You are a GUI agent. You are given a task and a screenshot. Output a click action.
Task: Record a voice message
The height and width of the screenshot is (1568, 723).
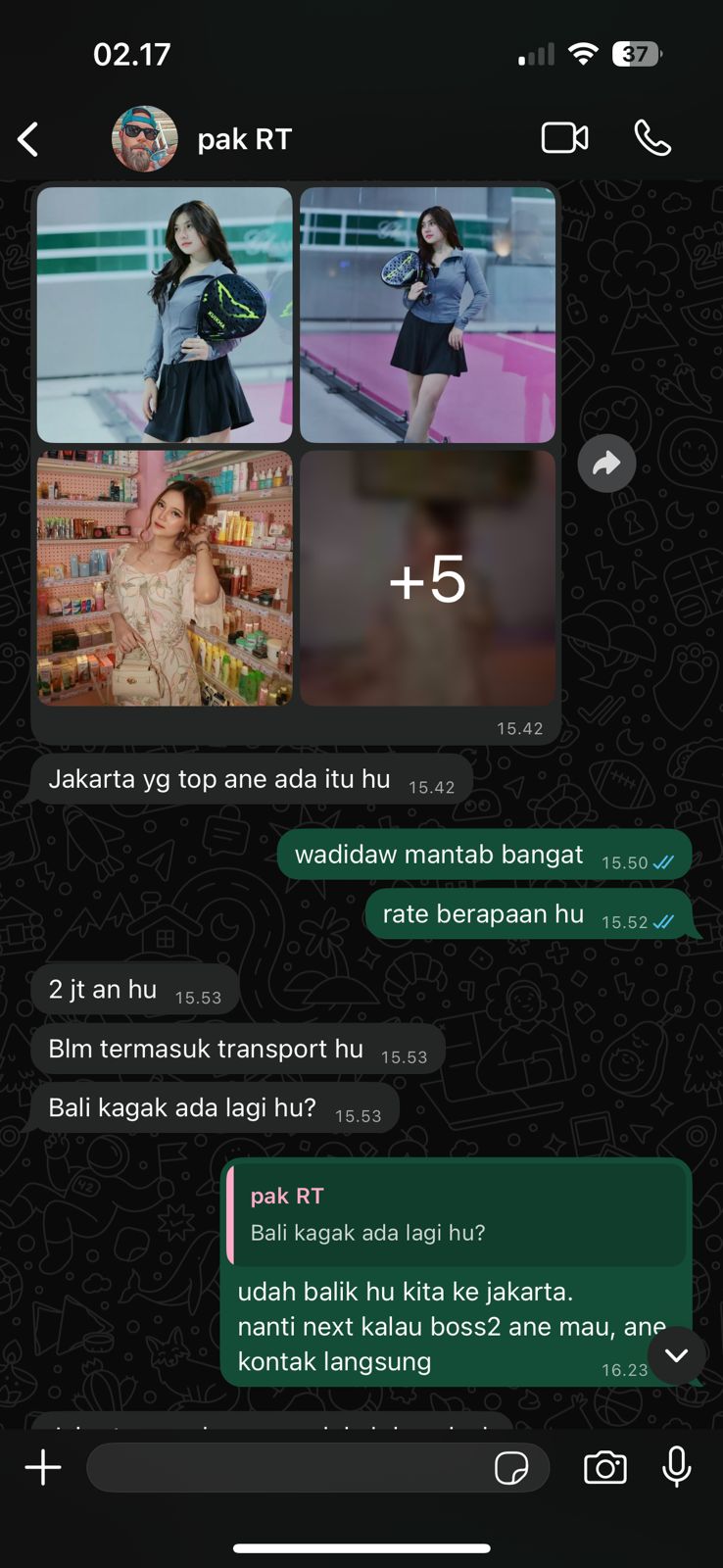[x=677, y=1467]
